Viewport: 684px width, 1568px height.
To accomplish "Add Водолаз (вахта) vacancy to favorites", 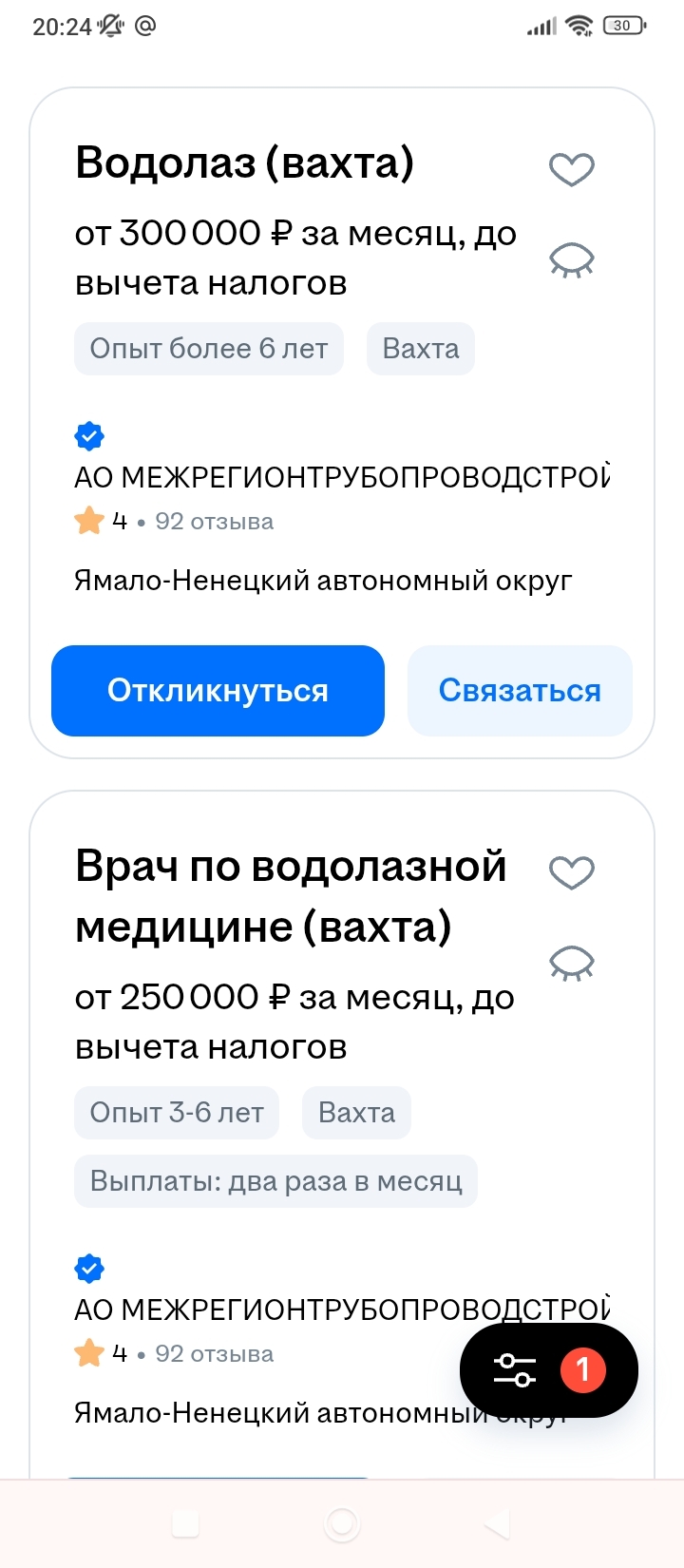I will pyautogui.click(x=572, y=169).
